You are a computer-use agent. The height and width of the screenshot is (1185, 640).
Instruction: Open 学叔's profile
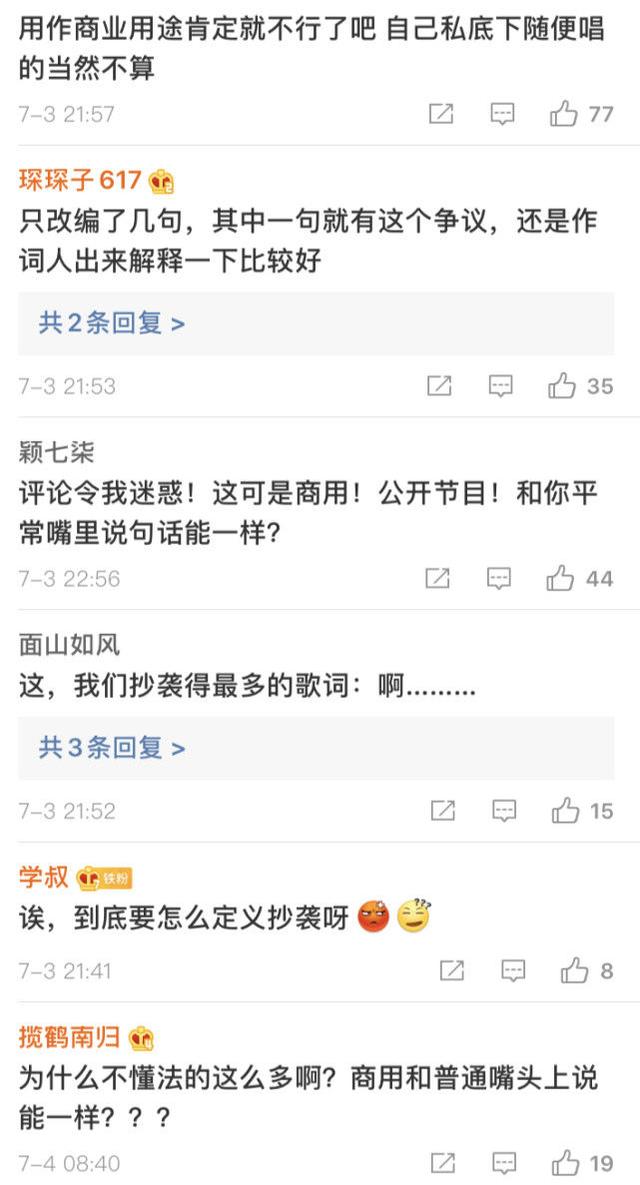coord(44,877)
